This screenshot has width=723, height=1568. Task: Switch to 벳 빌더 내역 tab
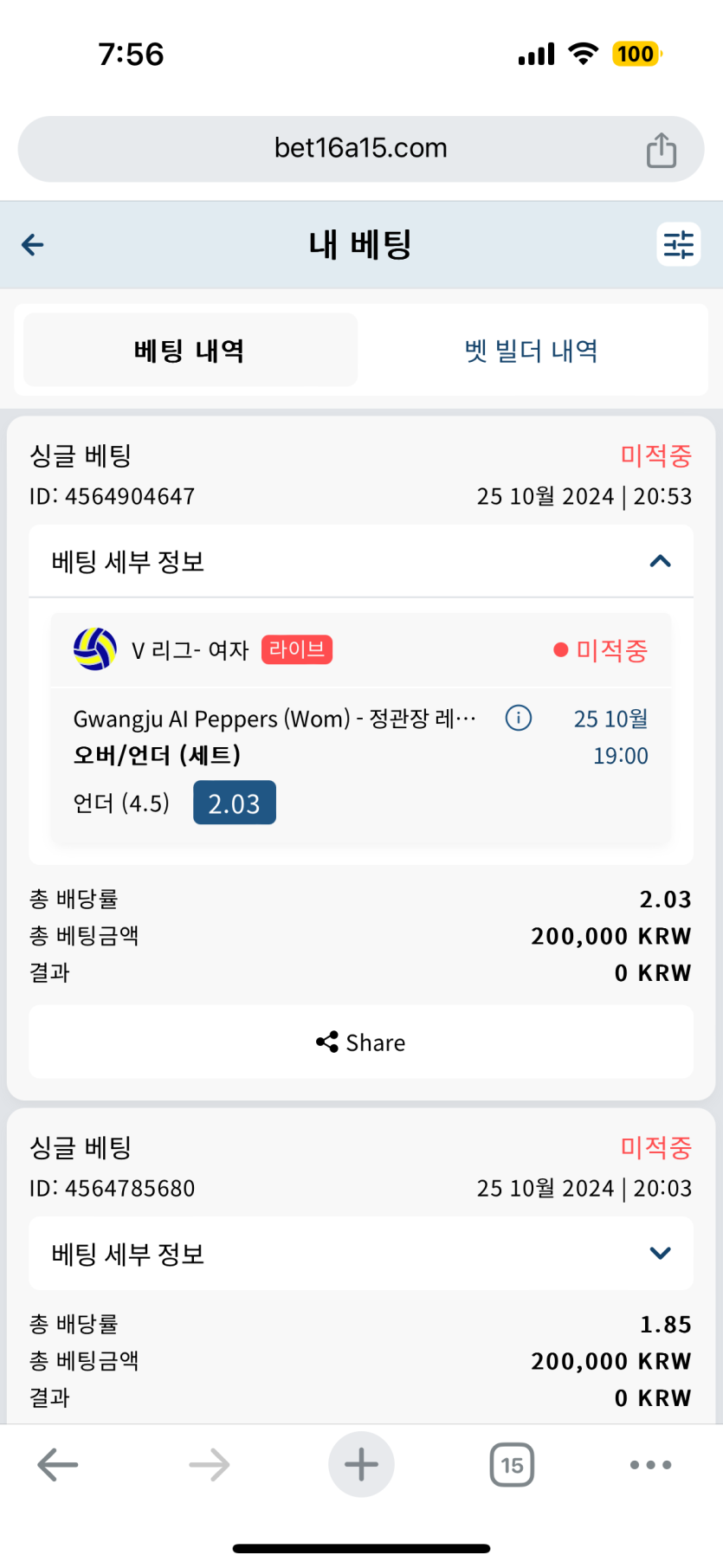coord(532,351)
